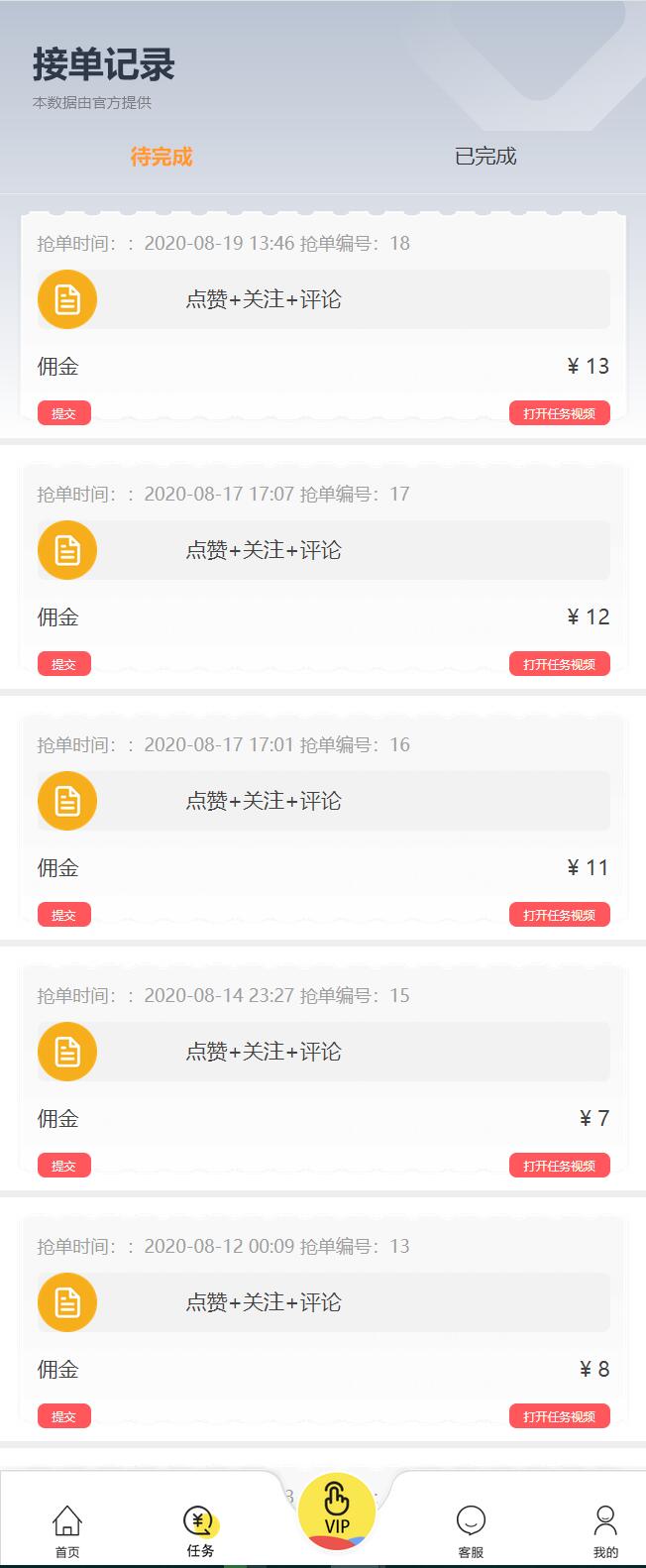The width and height of the screenshot is (646, 1568).
Task: Switch to the 已完成 tab
Action: coord(485,157)
